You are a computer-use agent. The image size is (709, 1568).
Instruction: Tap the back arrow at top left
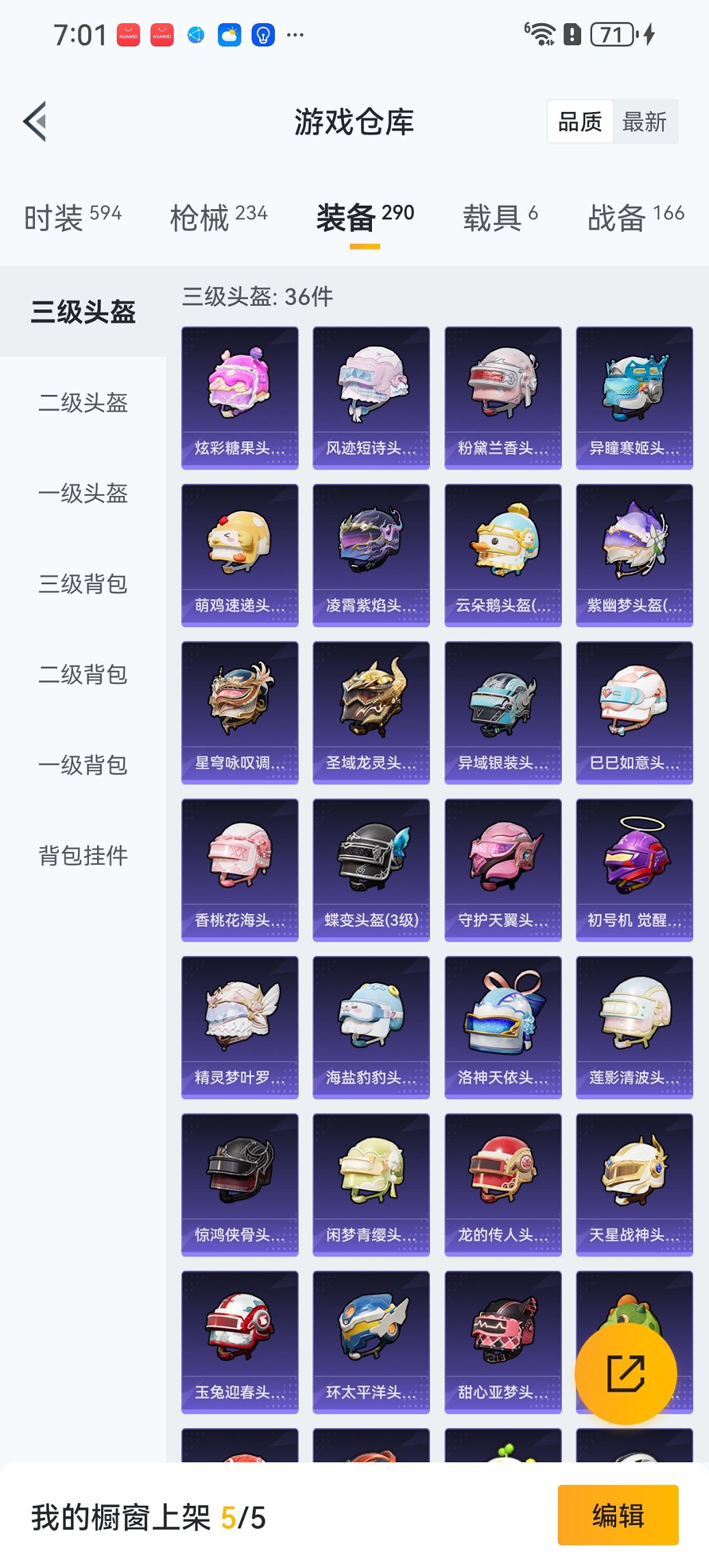(x=36, y=120)
